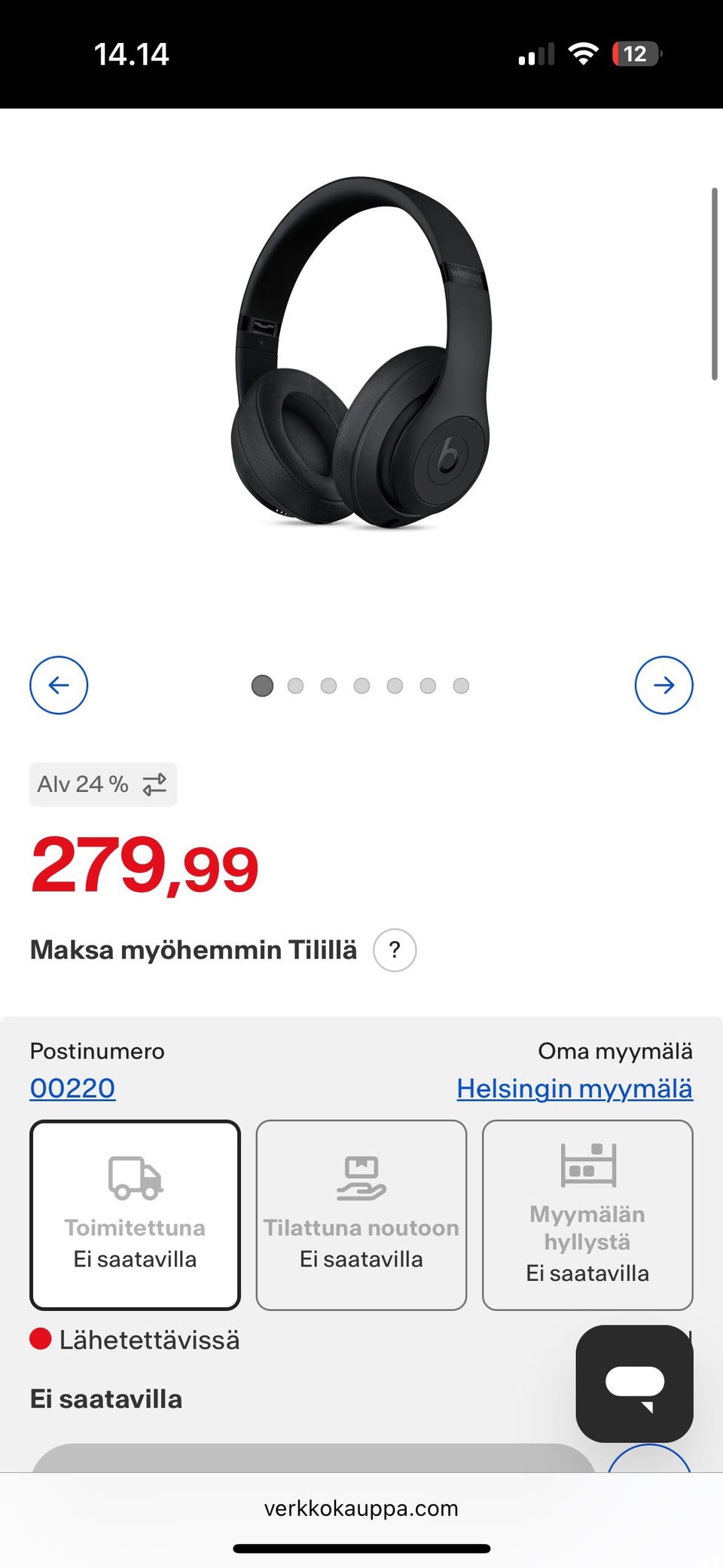
Task: Edit postal code 00220
Action: (x=72, y=1087)
